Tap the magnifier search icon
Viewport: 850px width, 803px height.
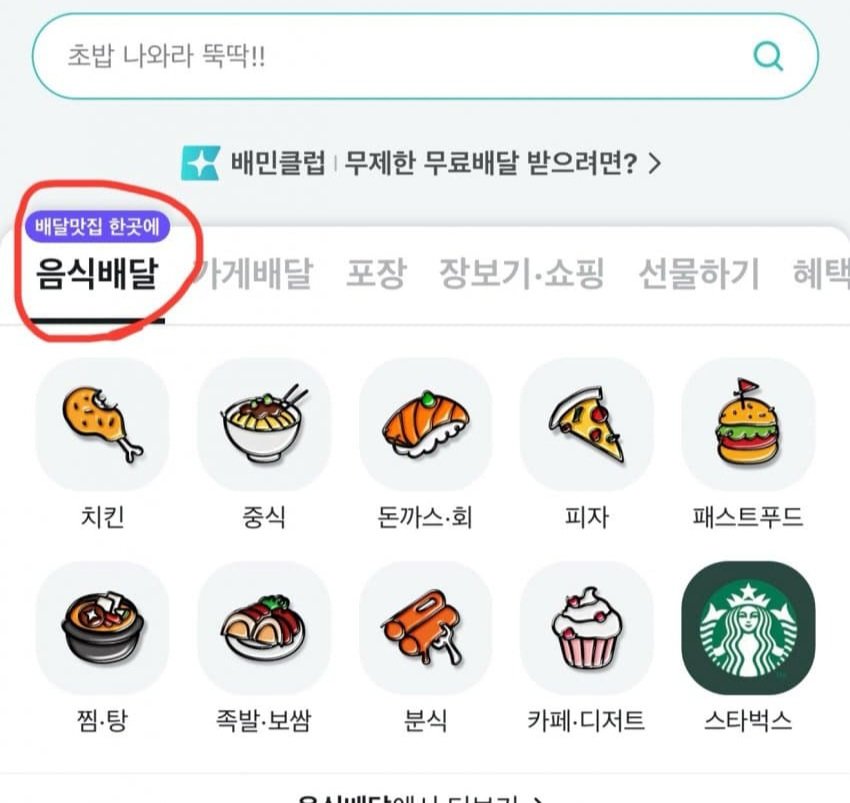tap(767, 56)
